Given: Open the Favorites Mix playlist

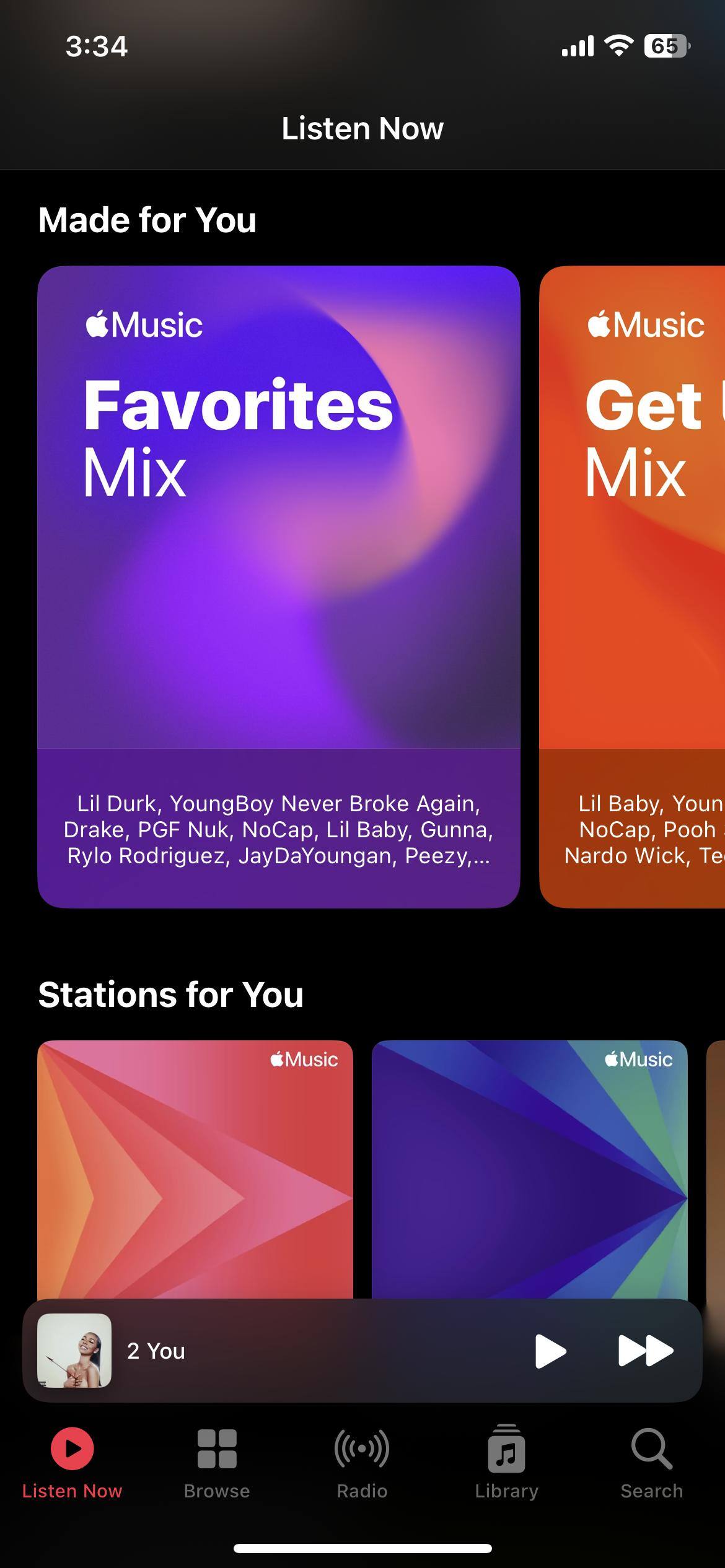Looking at the screenshot, I should click(x=278, y=586).
